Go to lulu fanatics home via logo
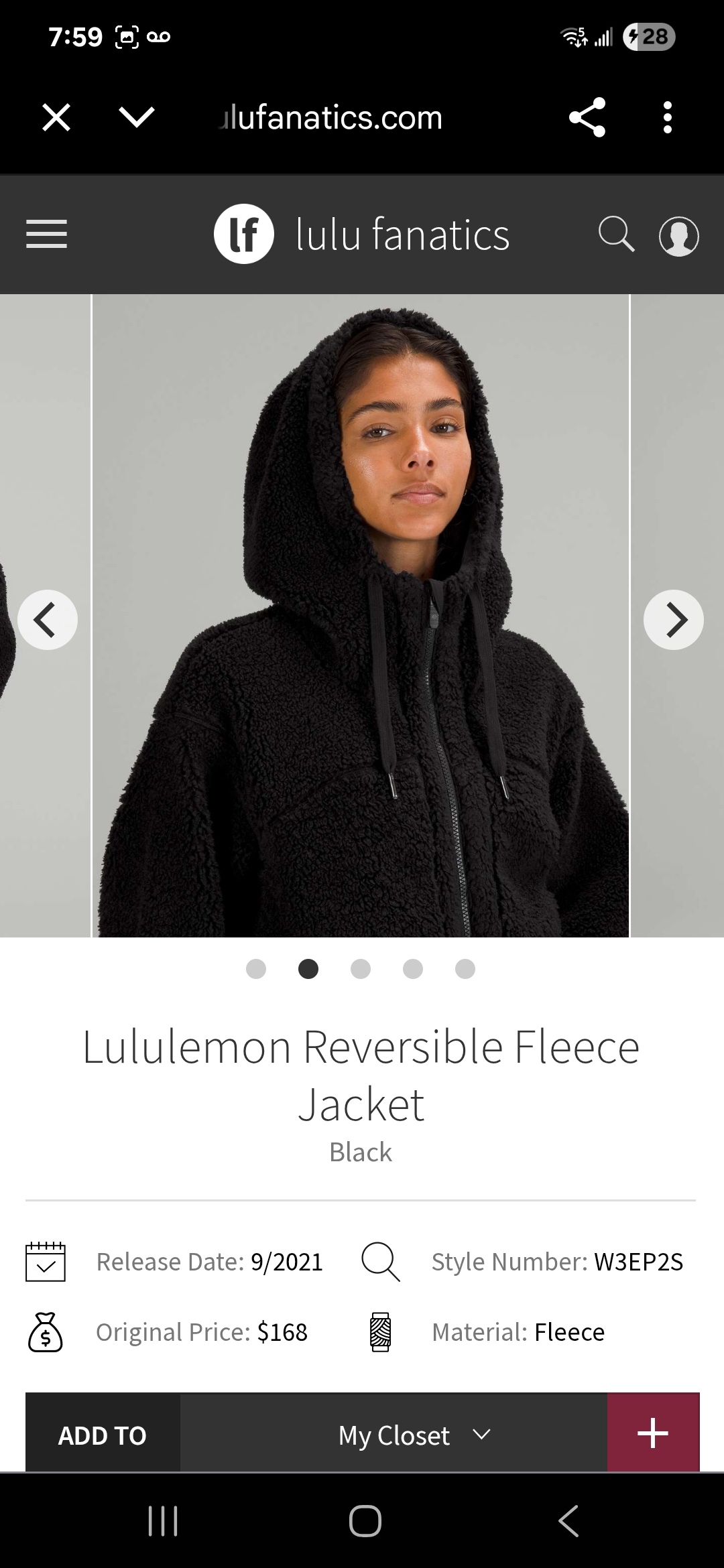Screen dimensions: 724x1568 click(362, 234)
